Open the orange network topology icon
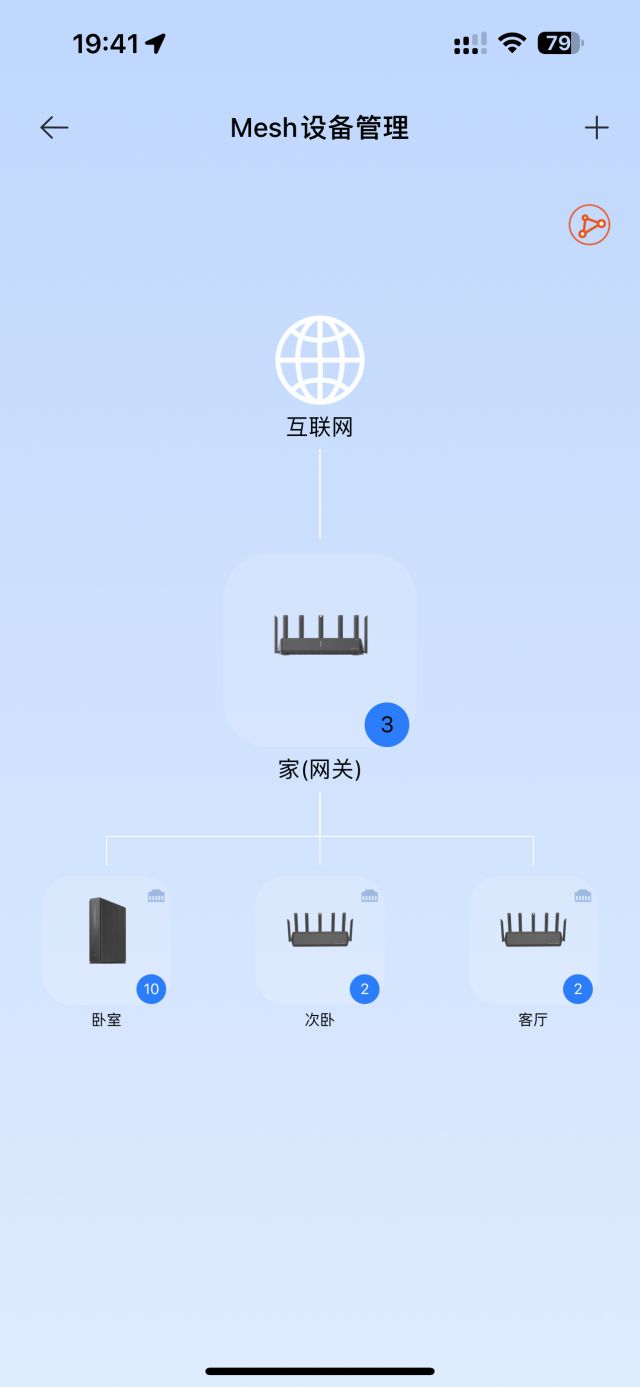Viewport: 640px width, 1387px height. (x=589, y=226)
